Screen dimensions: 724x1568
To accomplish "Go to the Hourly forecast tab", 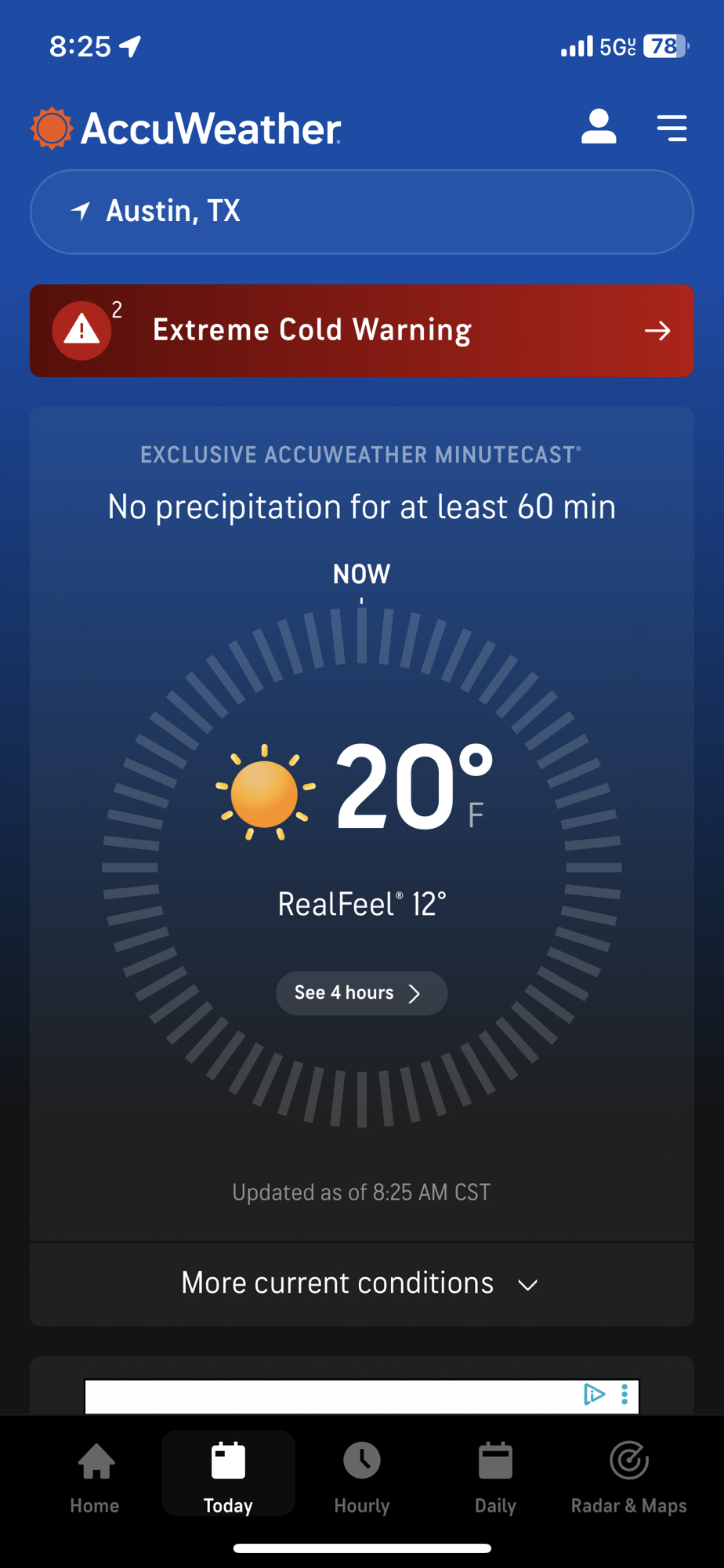I will point(361,1475).
